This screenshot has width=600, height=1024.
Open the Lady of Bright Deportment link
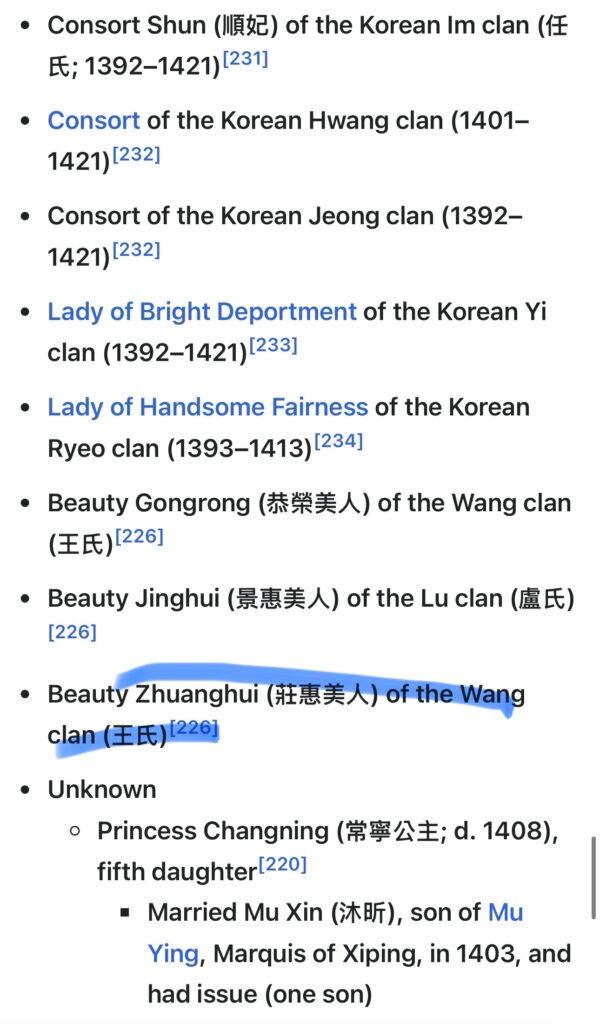201,311
